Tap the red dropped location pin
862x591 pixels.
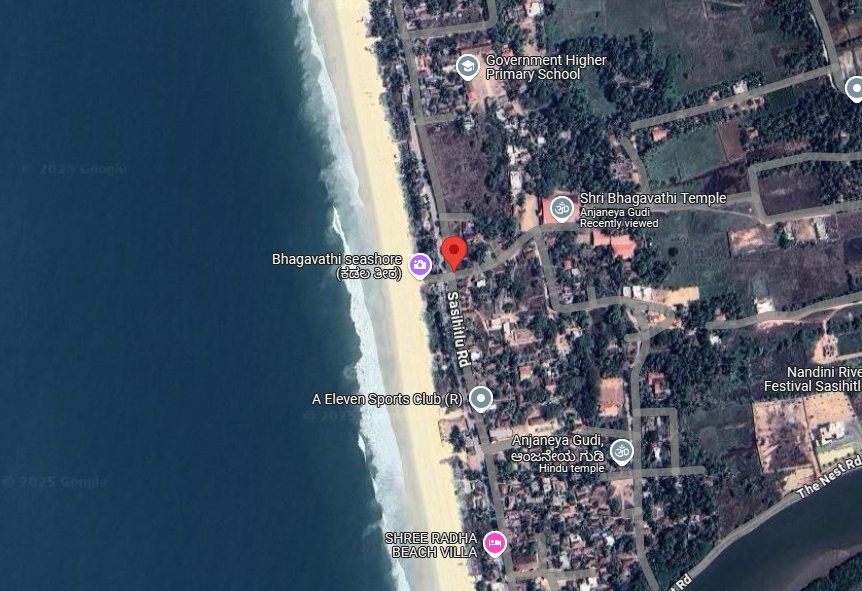tap(455, 253)
